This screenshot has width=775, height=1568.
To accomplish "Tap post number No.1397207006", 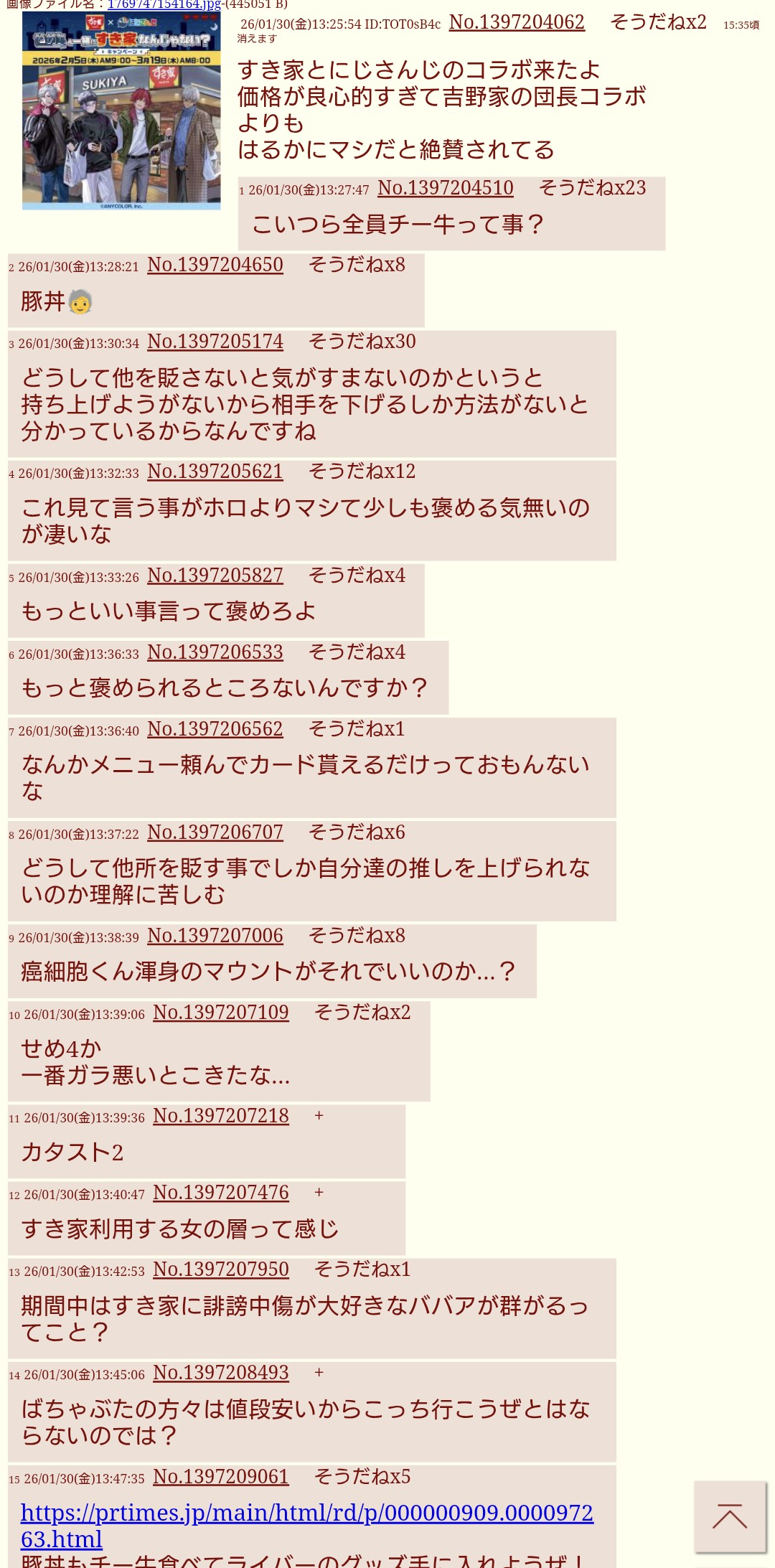I will coord(215,936).
